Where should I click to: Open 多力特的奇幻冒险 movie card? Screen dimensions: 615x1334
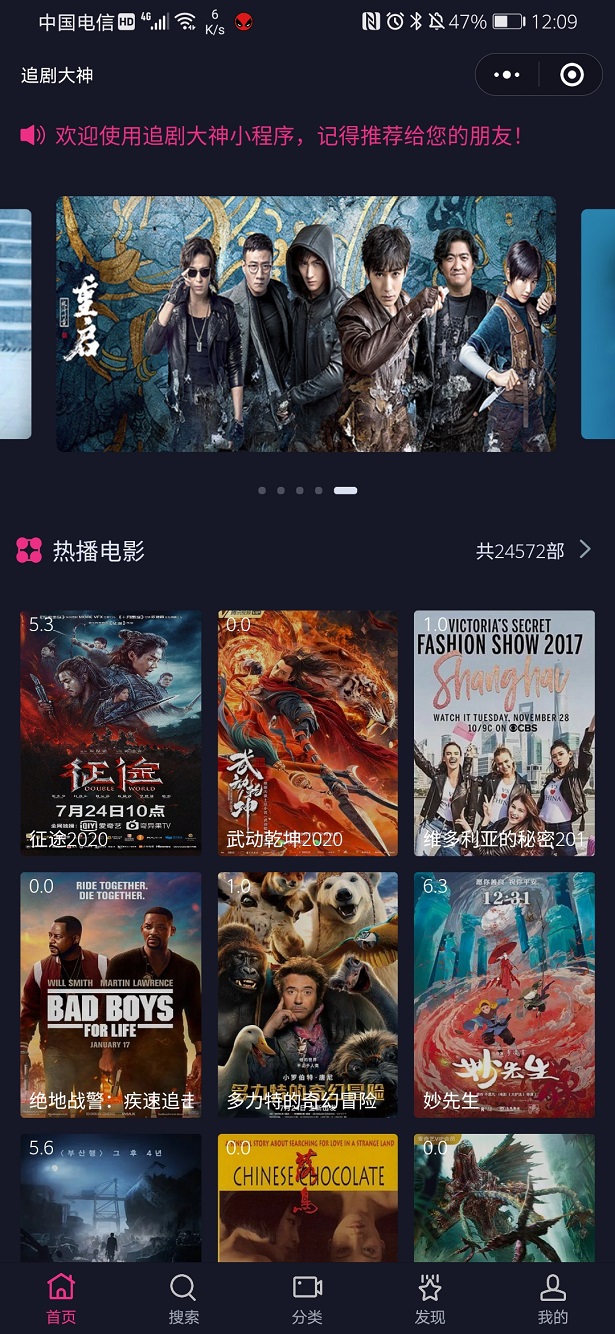308,995
